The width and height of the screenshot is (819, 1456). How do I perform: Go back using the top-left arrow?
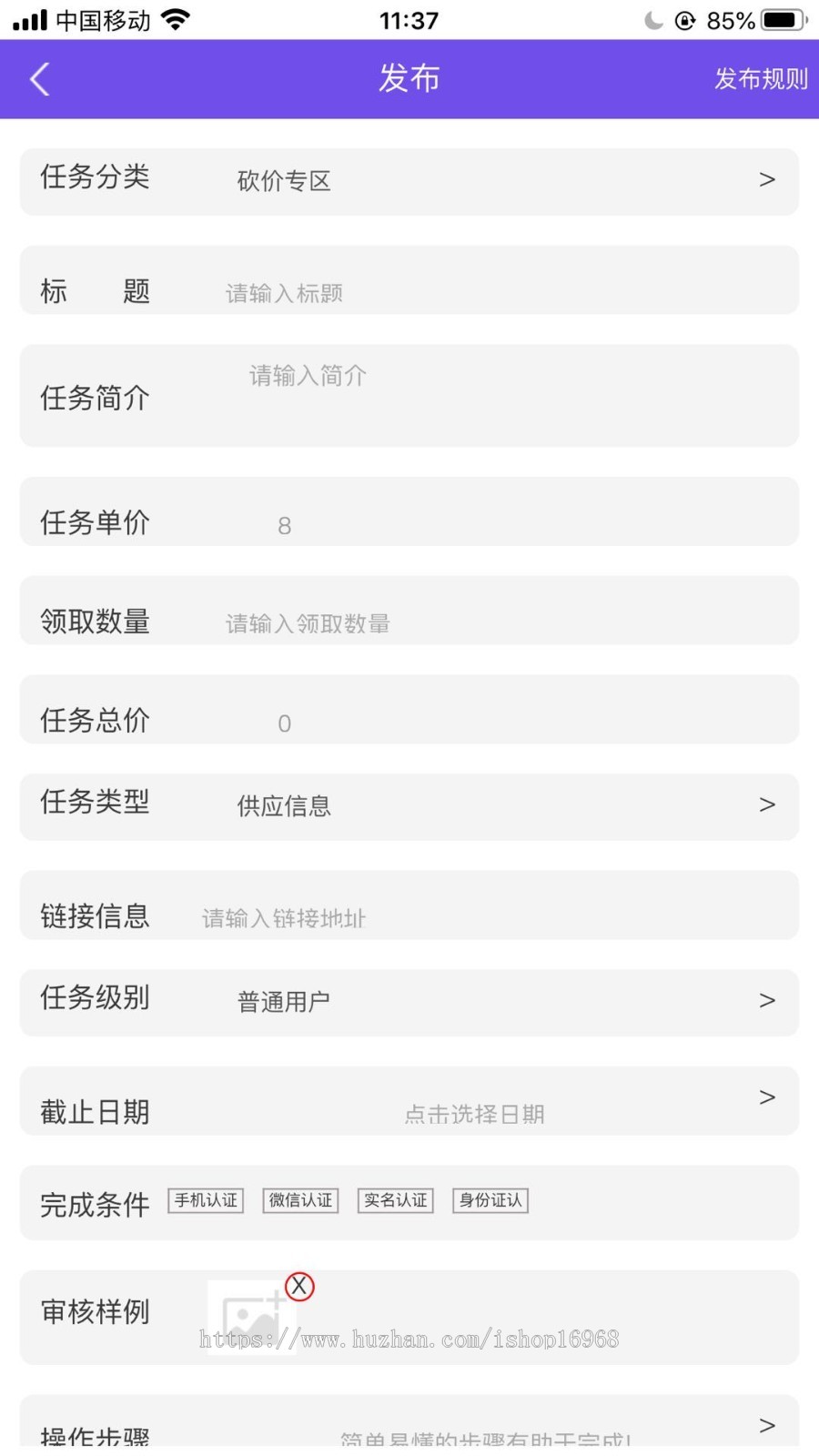coord(39,79)
